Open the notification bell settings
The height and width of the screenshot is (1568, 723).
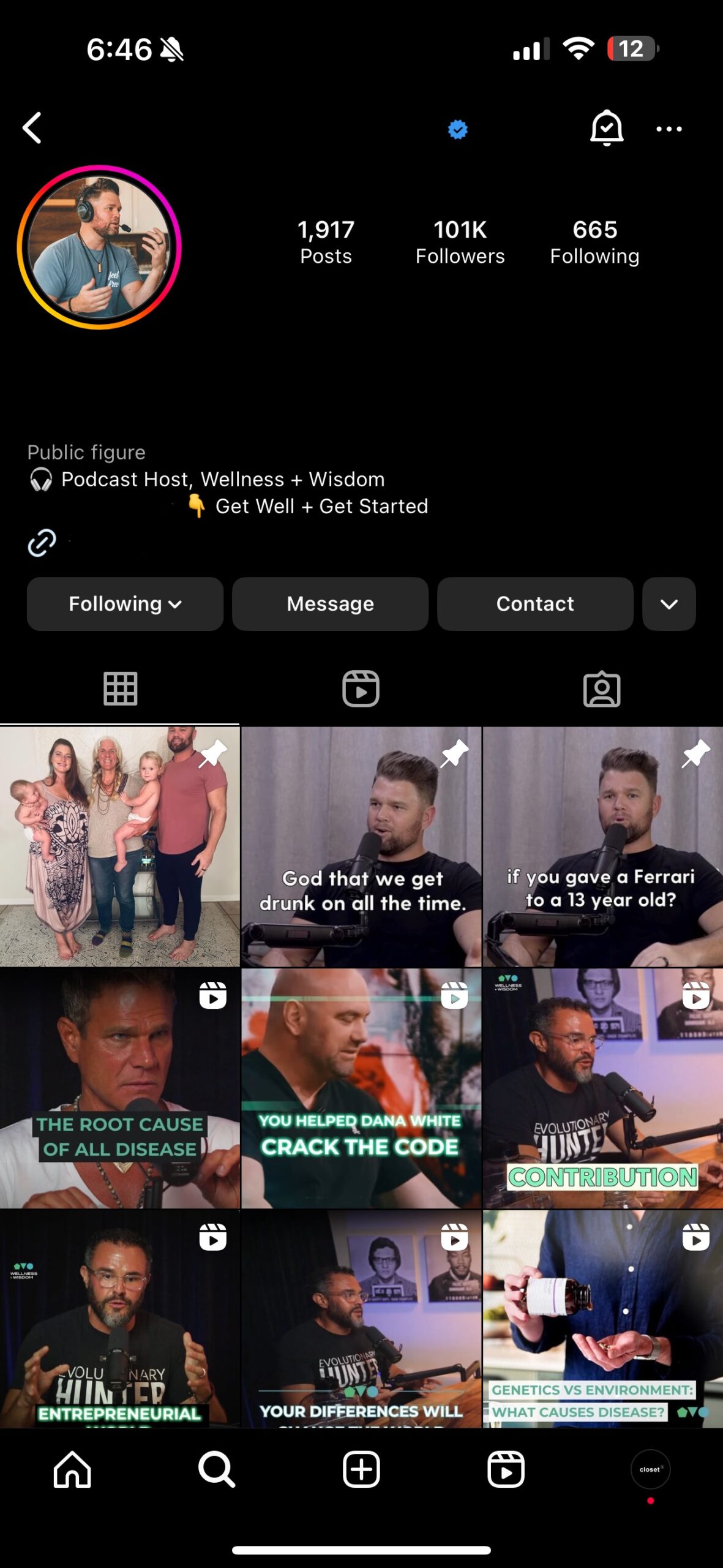click(x=606, y=128)
